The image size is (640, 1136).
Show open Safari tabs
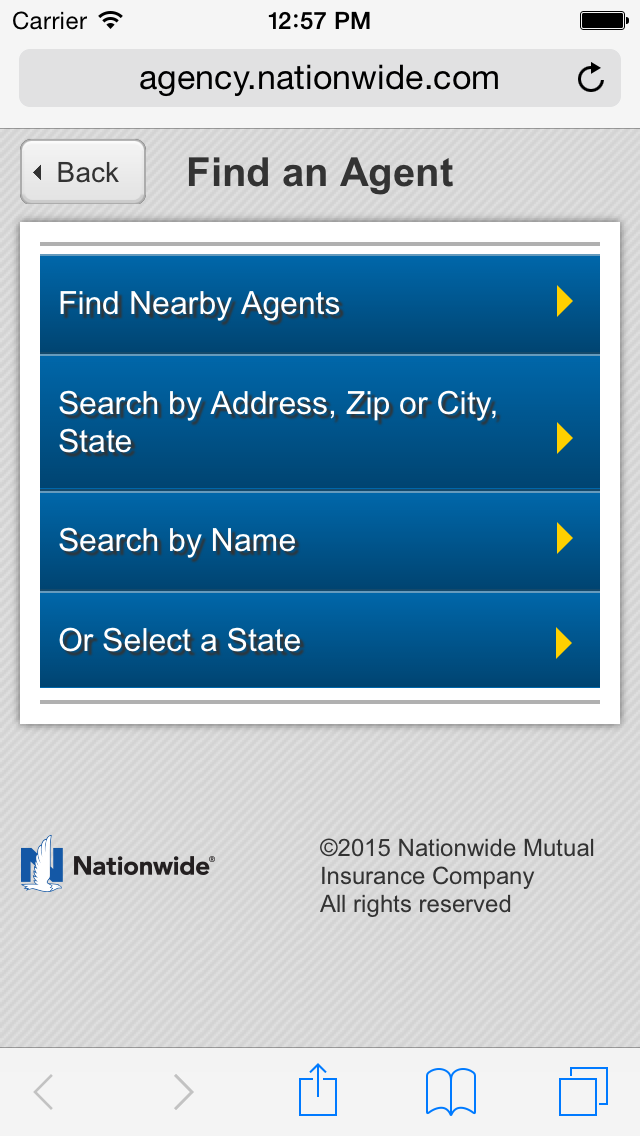click(583, 1090)
